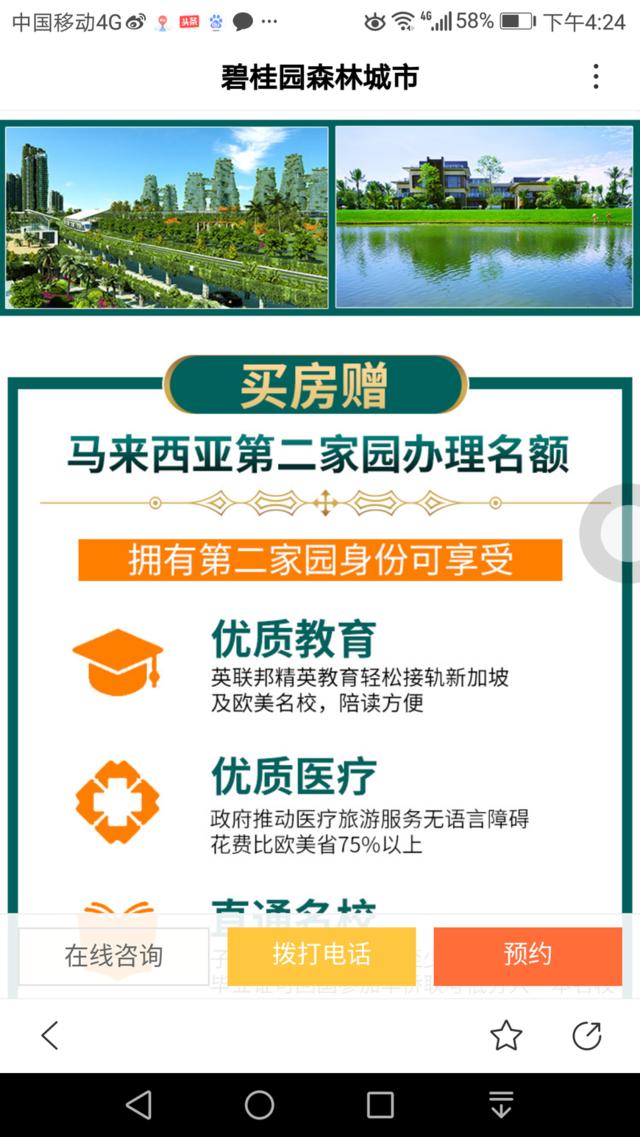Open the recent apps view

tap(380, 1105)
